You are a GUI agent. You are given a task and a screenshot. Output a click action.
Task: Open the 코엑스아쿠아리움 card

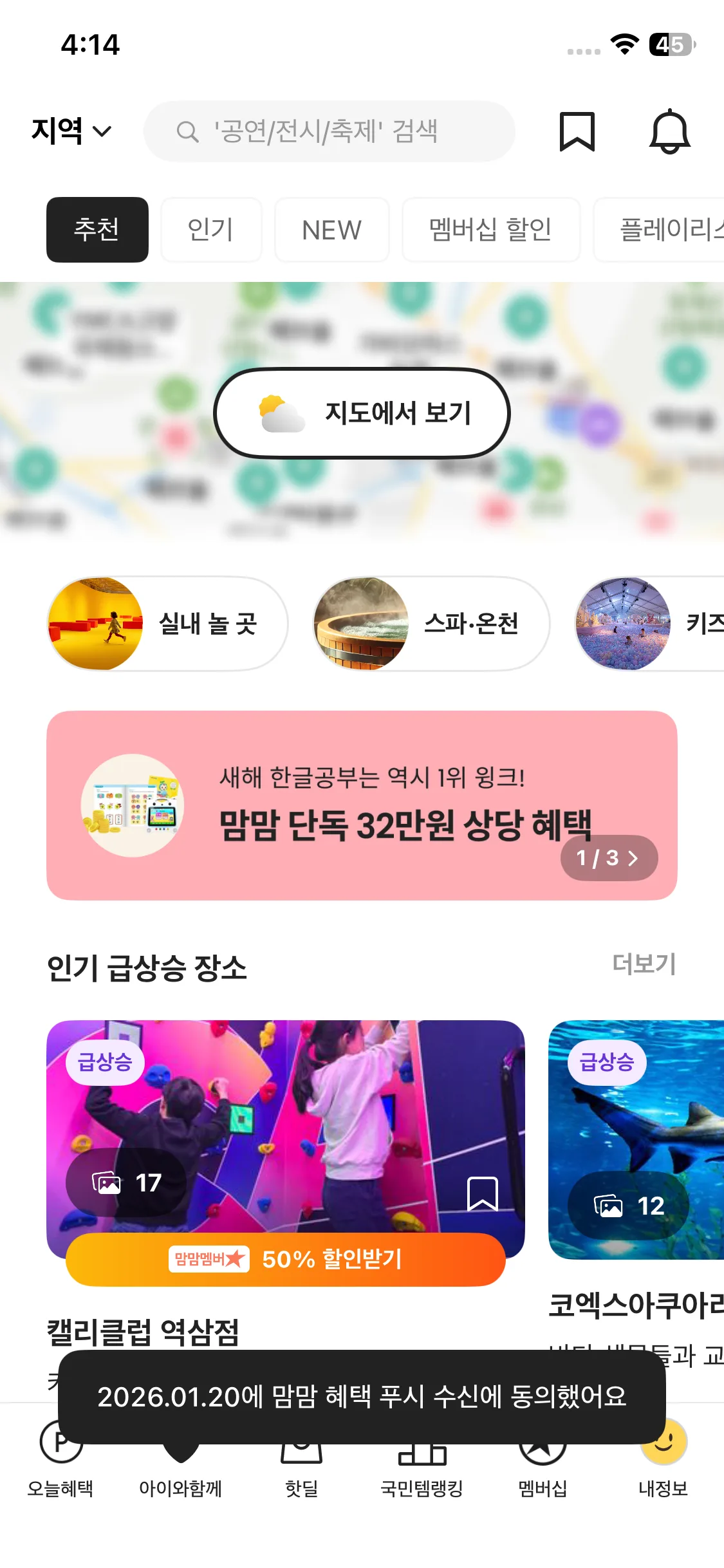click(636, 1139)
